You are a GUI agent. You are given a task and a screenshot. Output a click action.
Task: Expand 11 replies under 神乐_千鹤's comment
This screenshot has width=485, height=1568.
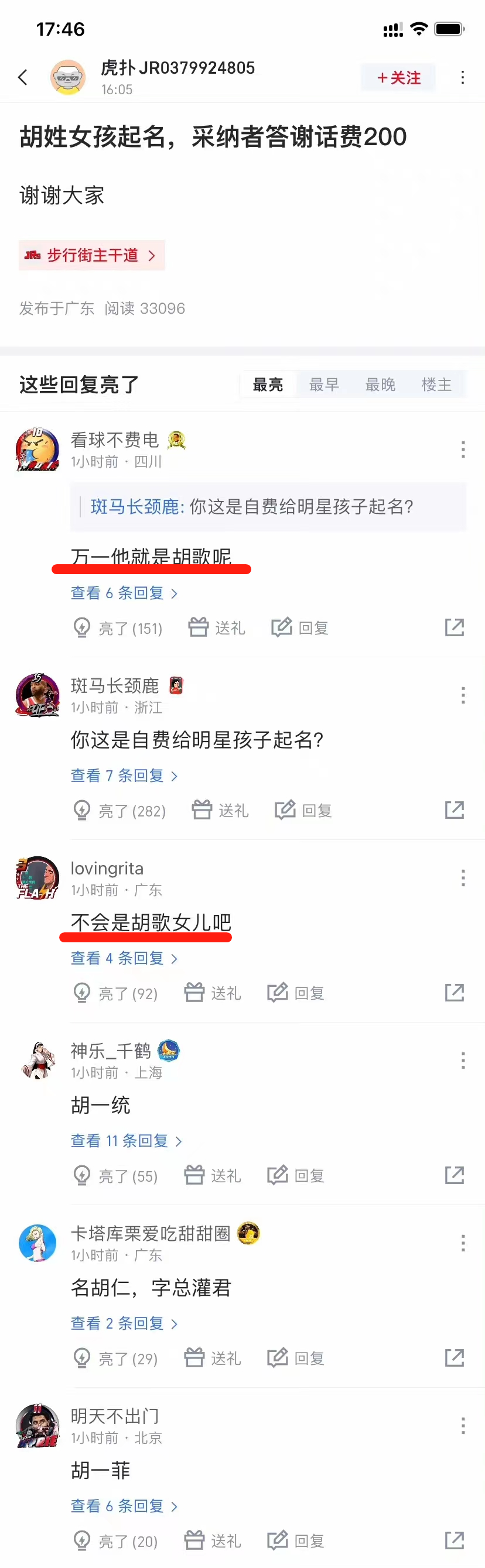pyautogui.click(x=126, y=1141)
